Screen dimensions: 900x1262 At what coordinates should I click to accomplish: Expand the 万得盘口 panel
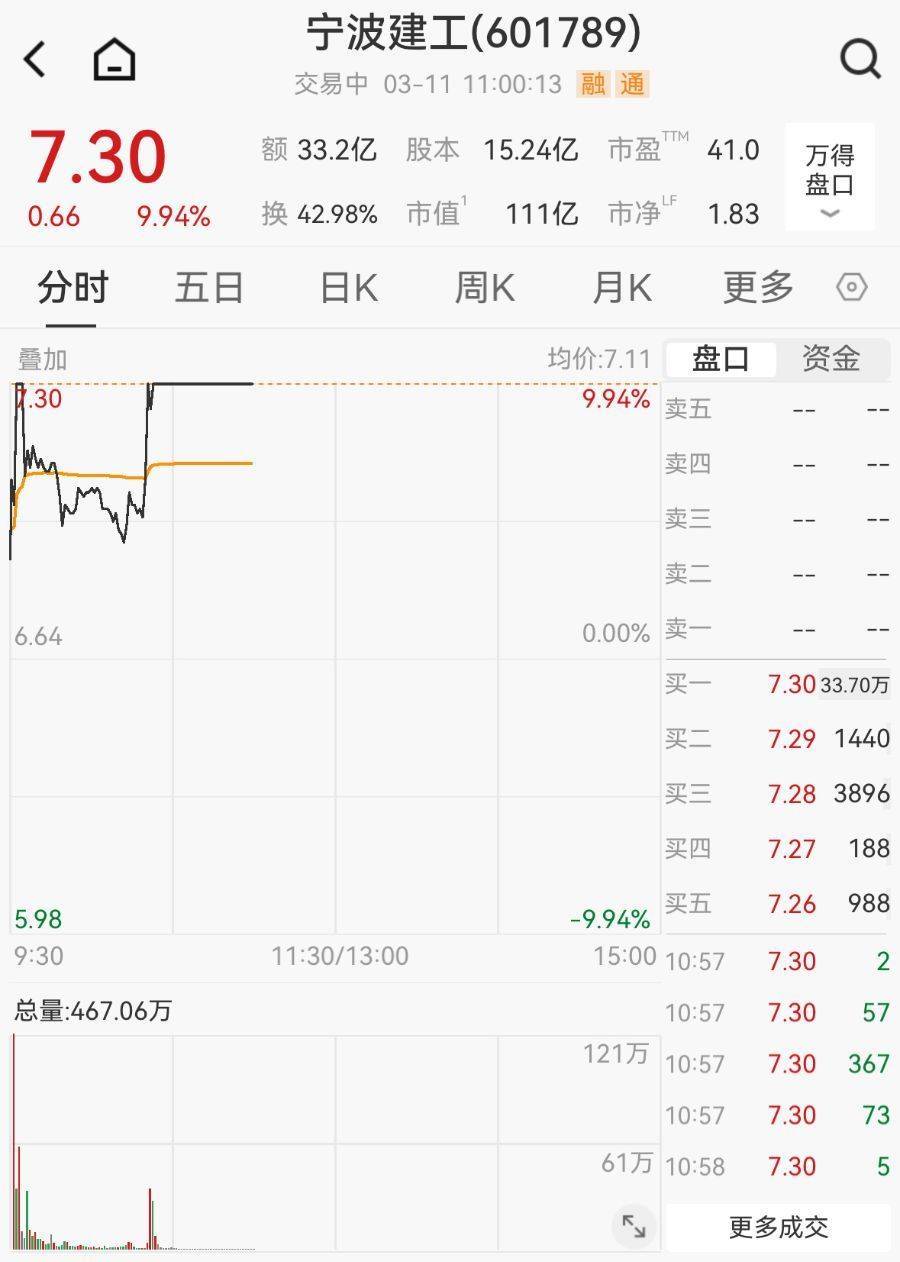coord(829,178)
